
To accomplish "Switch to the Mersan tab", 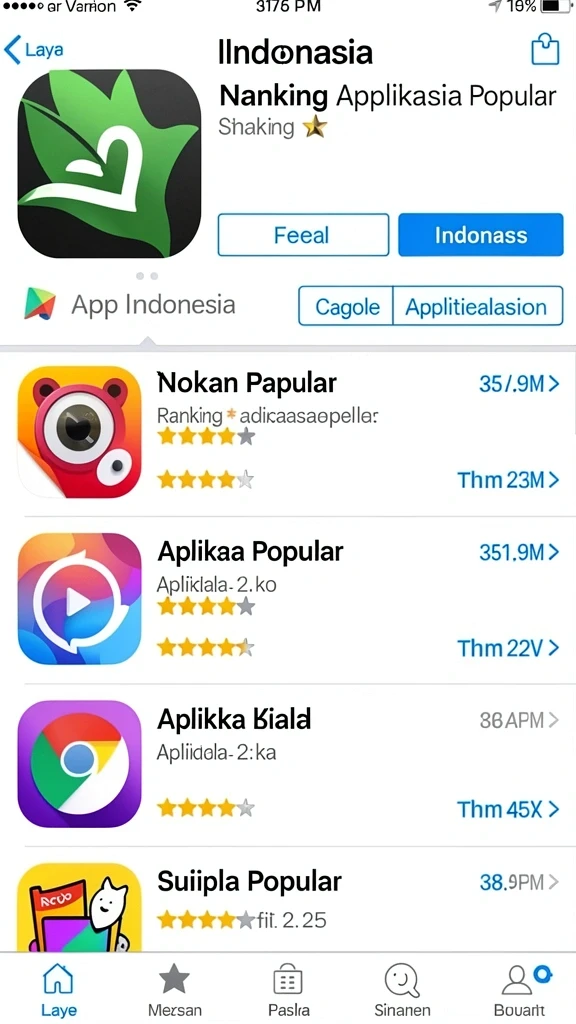I will coord(174,989).
